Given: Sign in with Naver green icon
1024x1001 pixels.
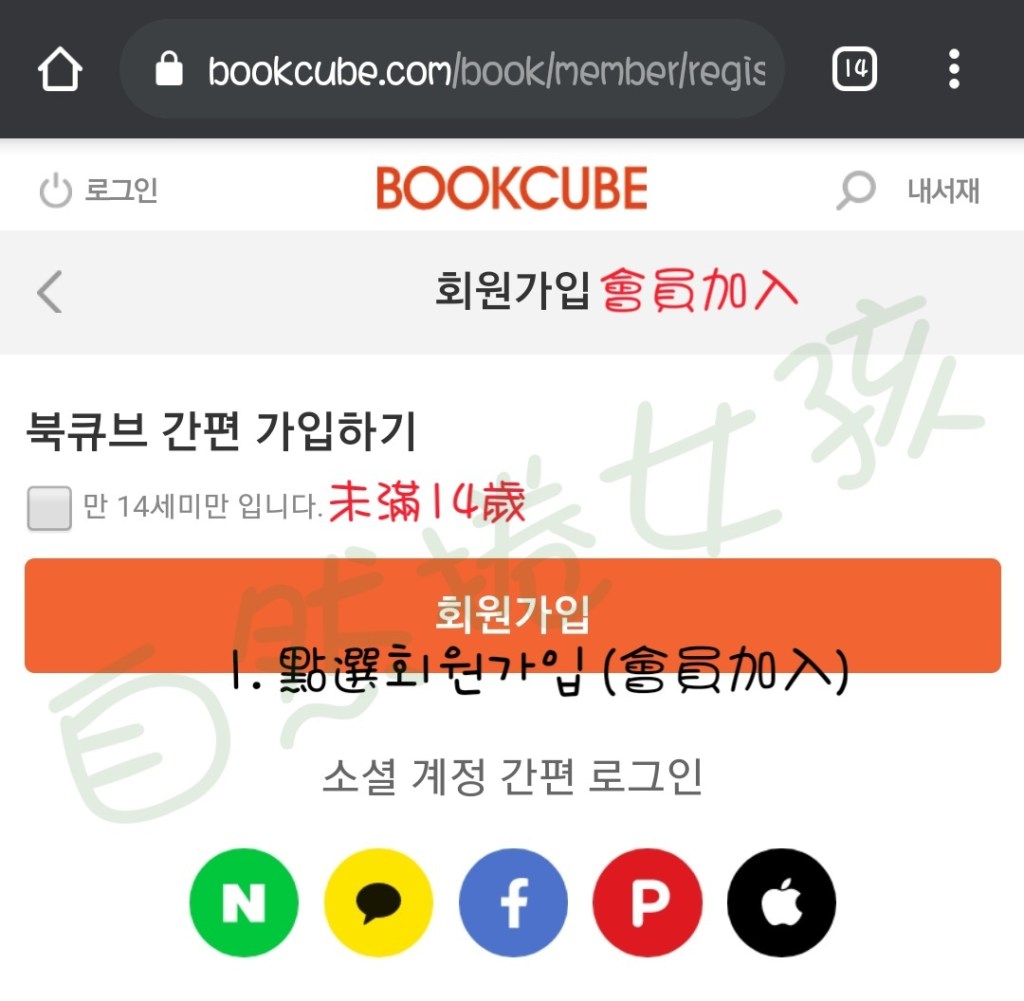Looking at the screenshot, I should click(x=243, y=903).
